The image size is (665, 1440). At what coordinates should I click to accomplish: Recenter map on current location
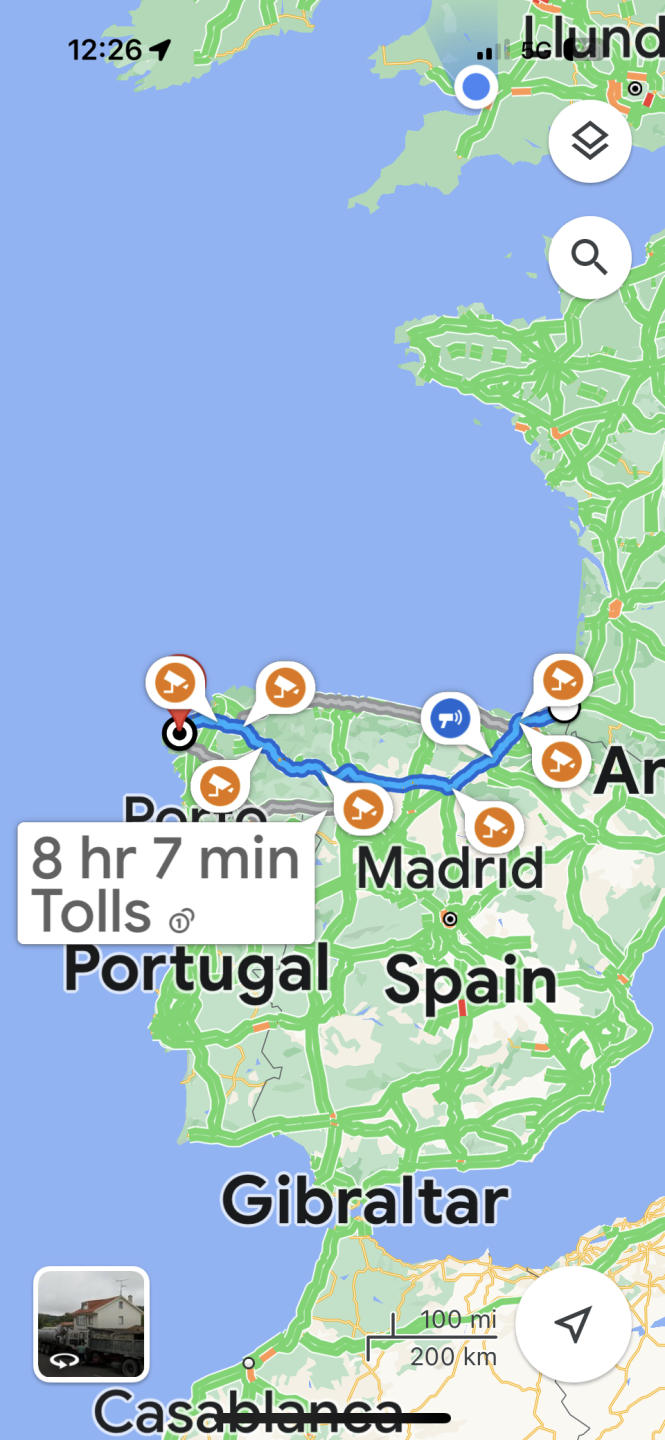point(573,1324)
